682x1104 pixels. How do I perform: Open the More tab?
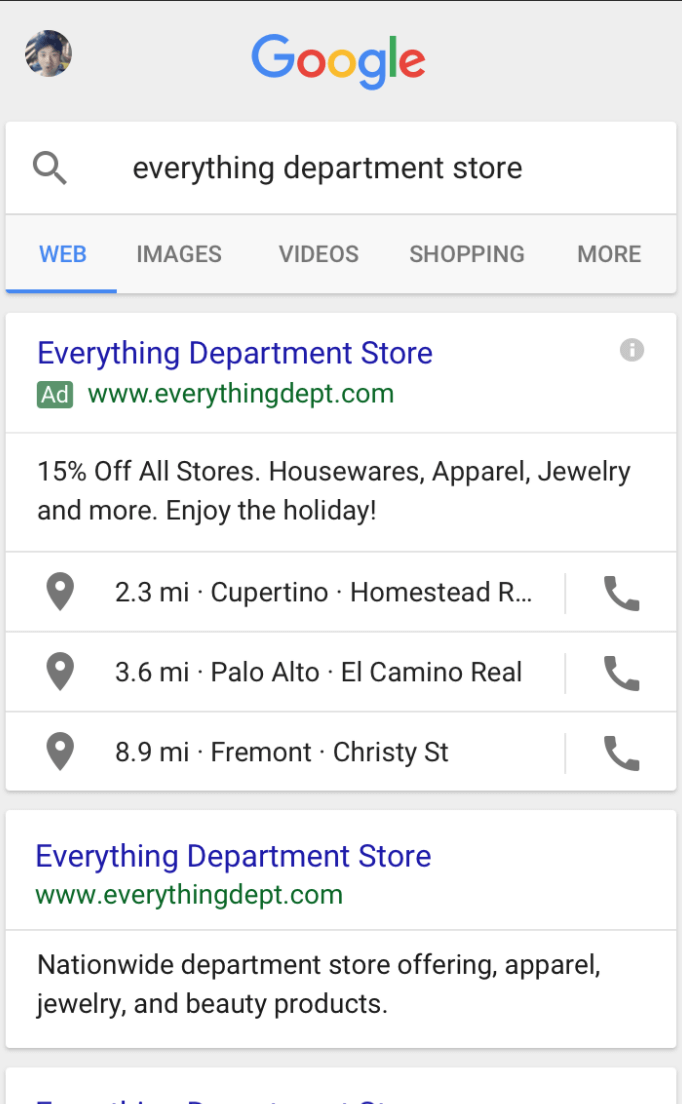608,254
